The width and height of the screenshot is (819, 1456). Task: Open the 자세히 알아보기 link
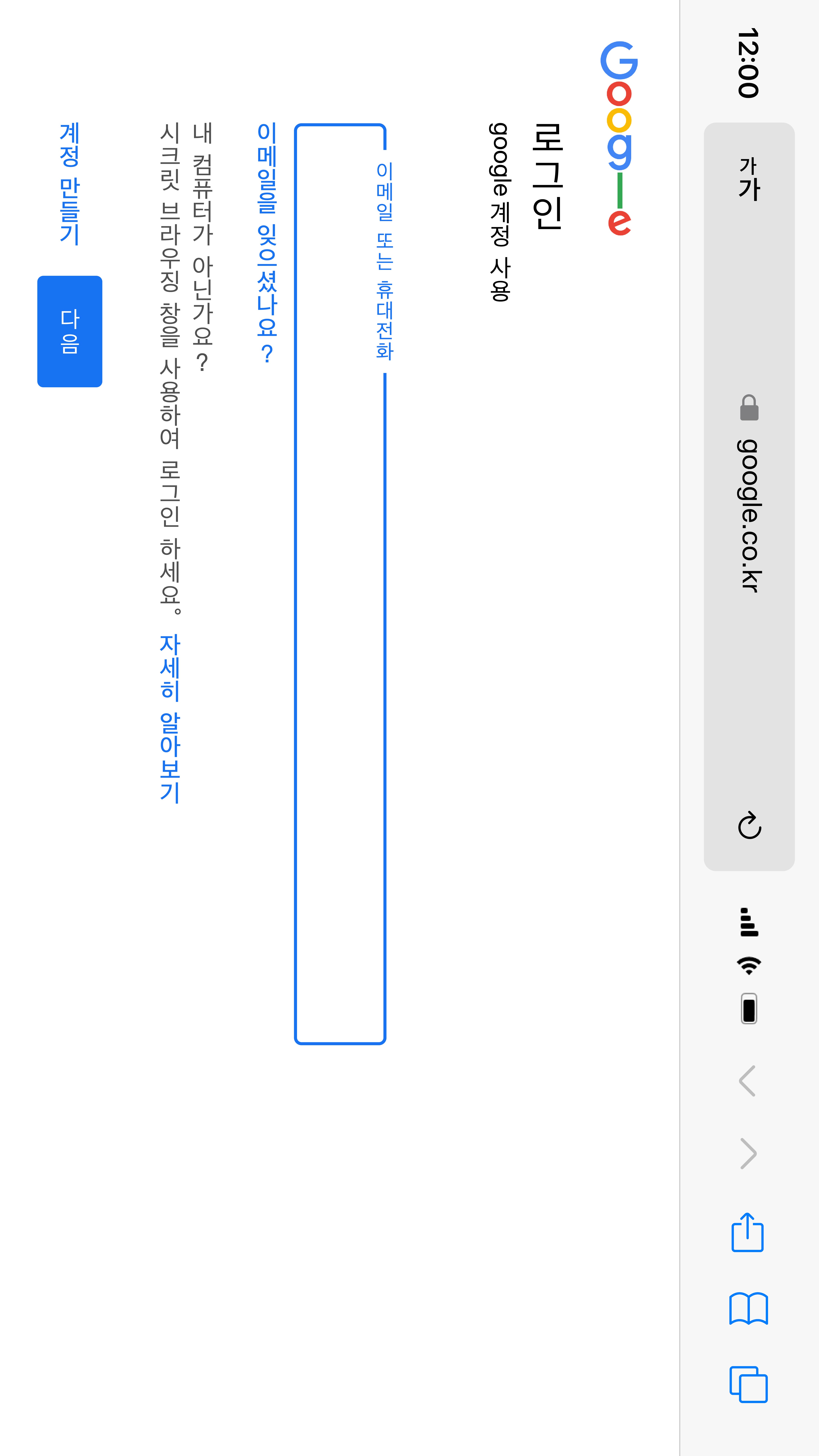[x=170, y=718]
